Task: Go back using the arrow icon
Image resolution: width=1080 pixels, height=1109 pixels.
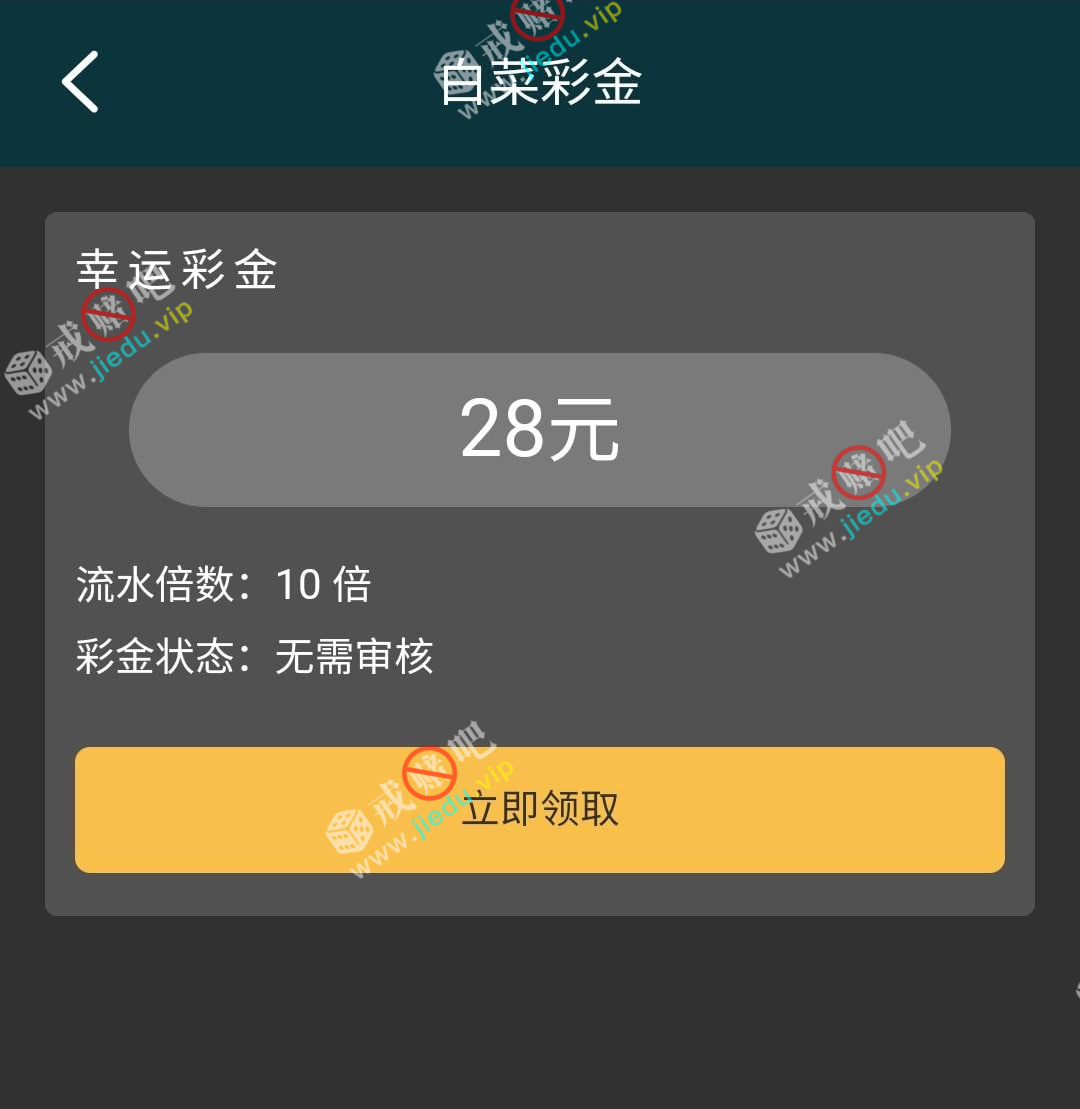Action: click(x=80, y=82)
